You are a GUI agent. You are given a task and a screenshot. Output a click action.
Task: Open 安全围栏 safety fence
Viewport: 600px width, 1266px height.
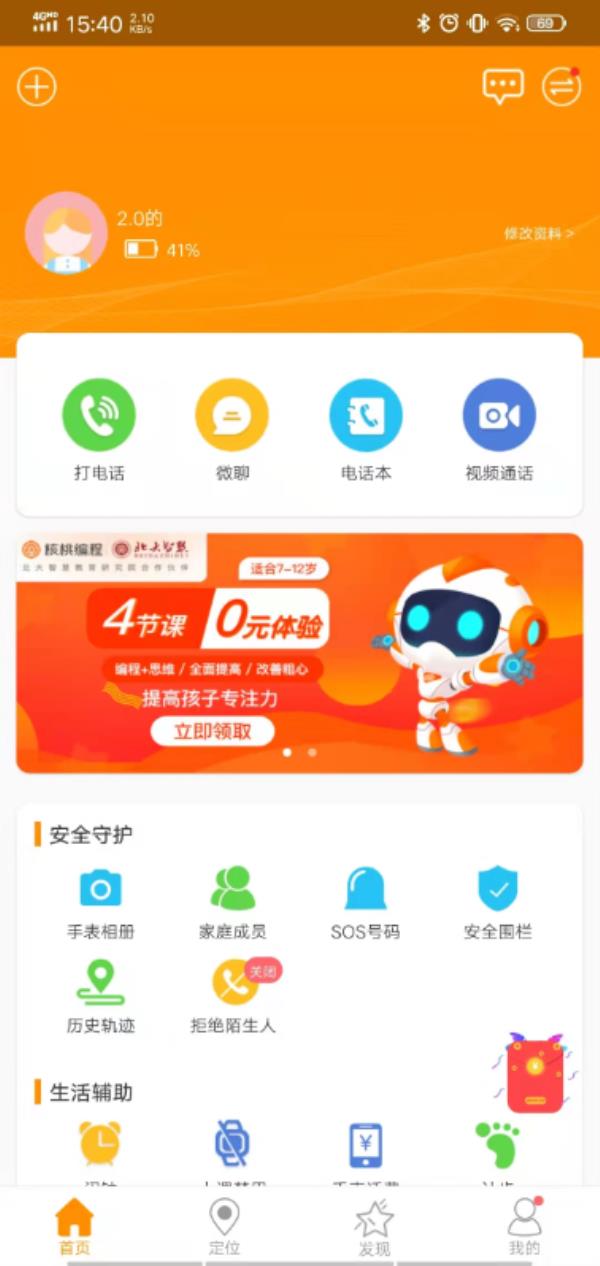pyautogui.click(x=498, y=902)
